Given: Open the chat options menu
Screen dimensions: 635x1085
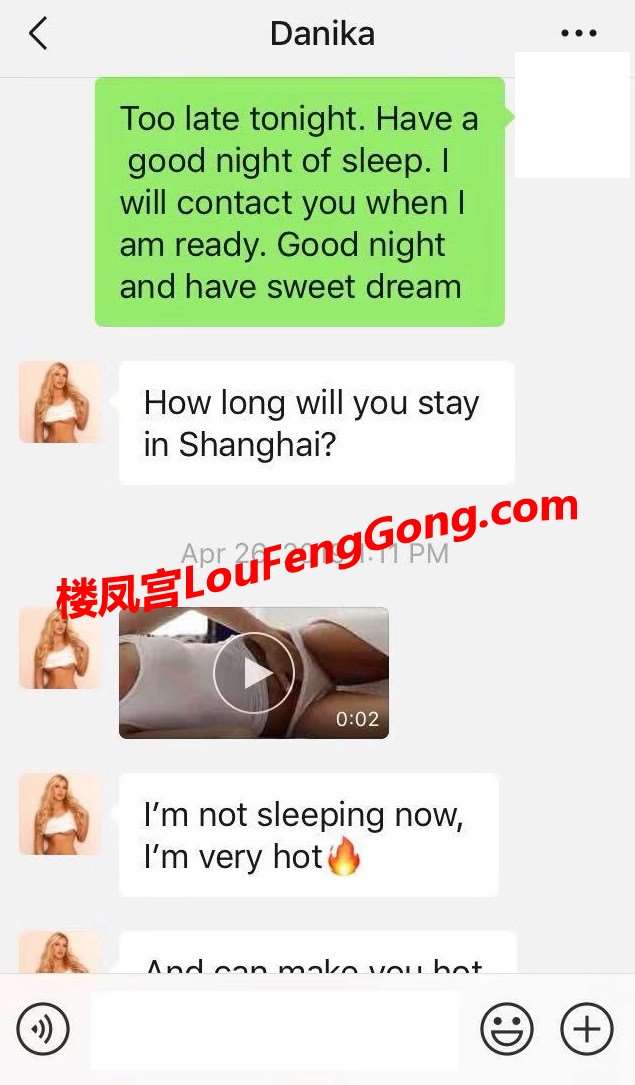Looking at the screenshot, I should click(579, 34).
